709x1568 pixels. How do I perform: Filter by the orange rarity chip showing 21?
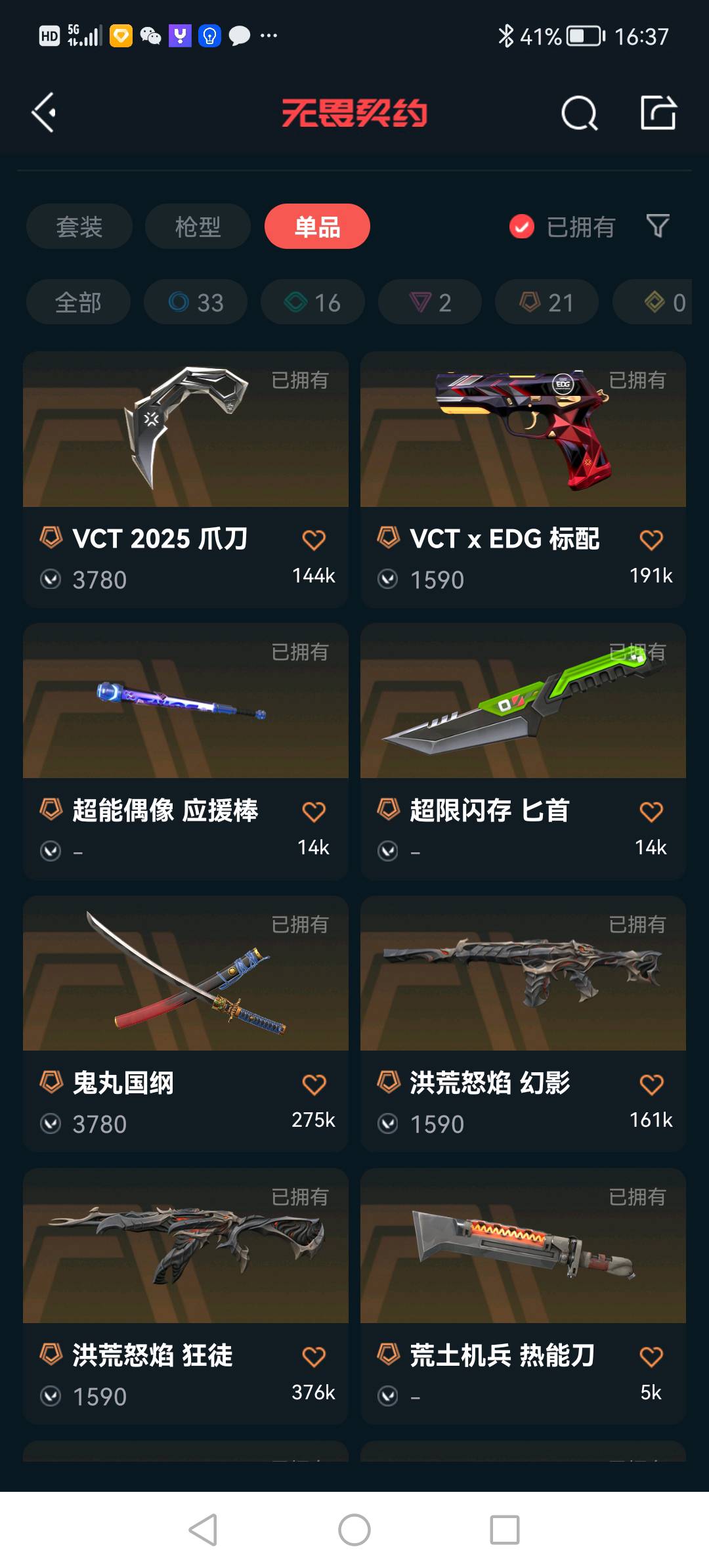point(547,302)
